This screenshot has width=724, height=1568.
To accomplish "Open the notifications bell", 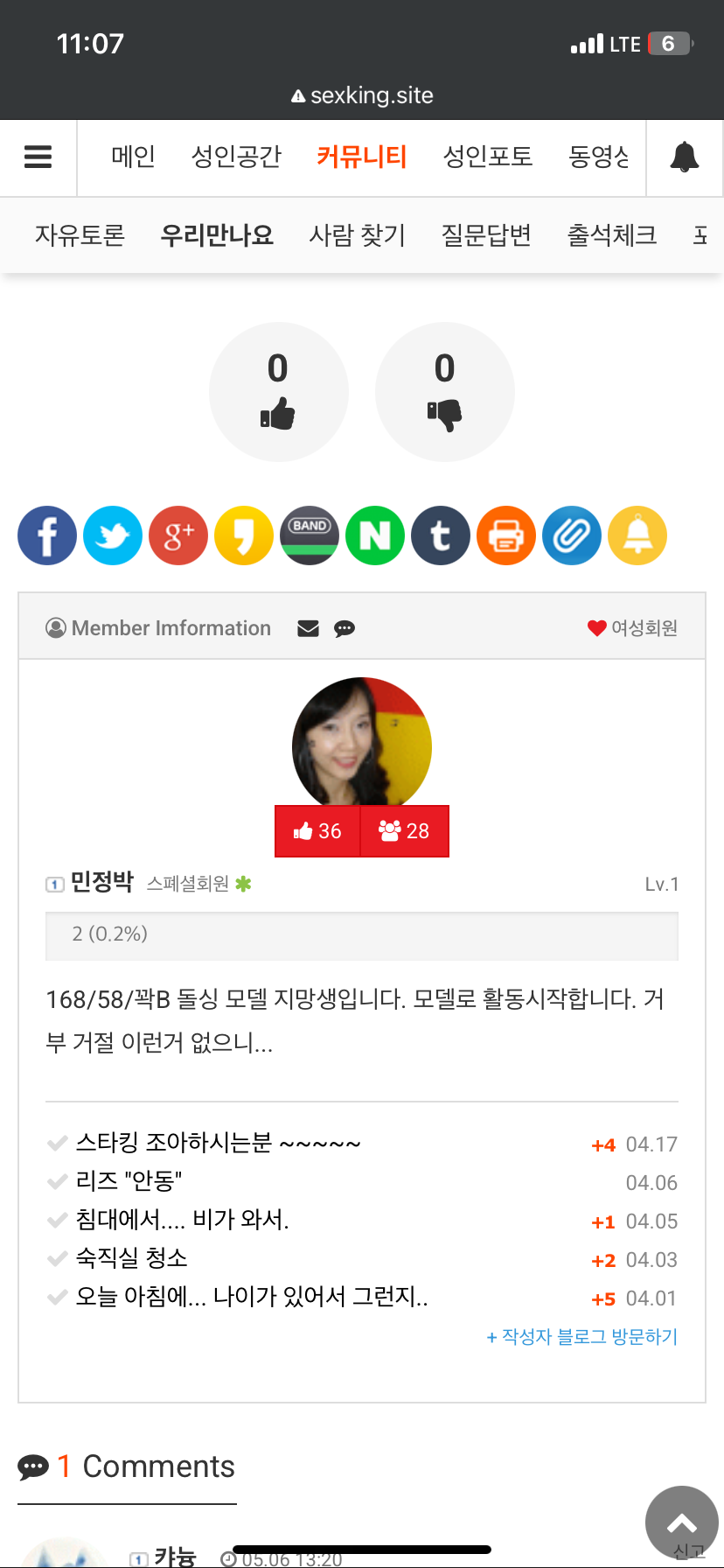I will coord(684,157).
